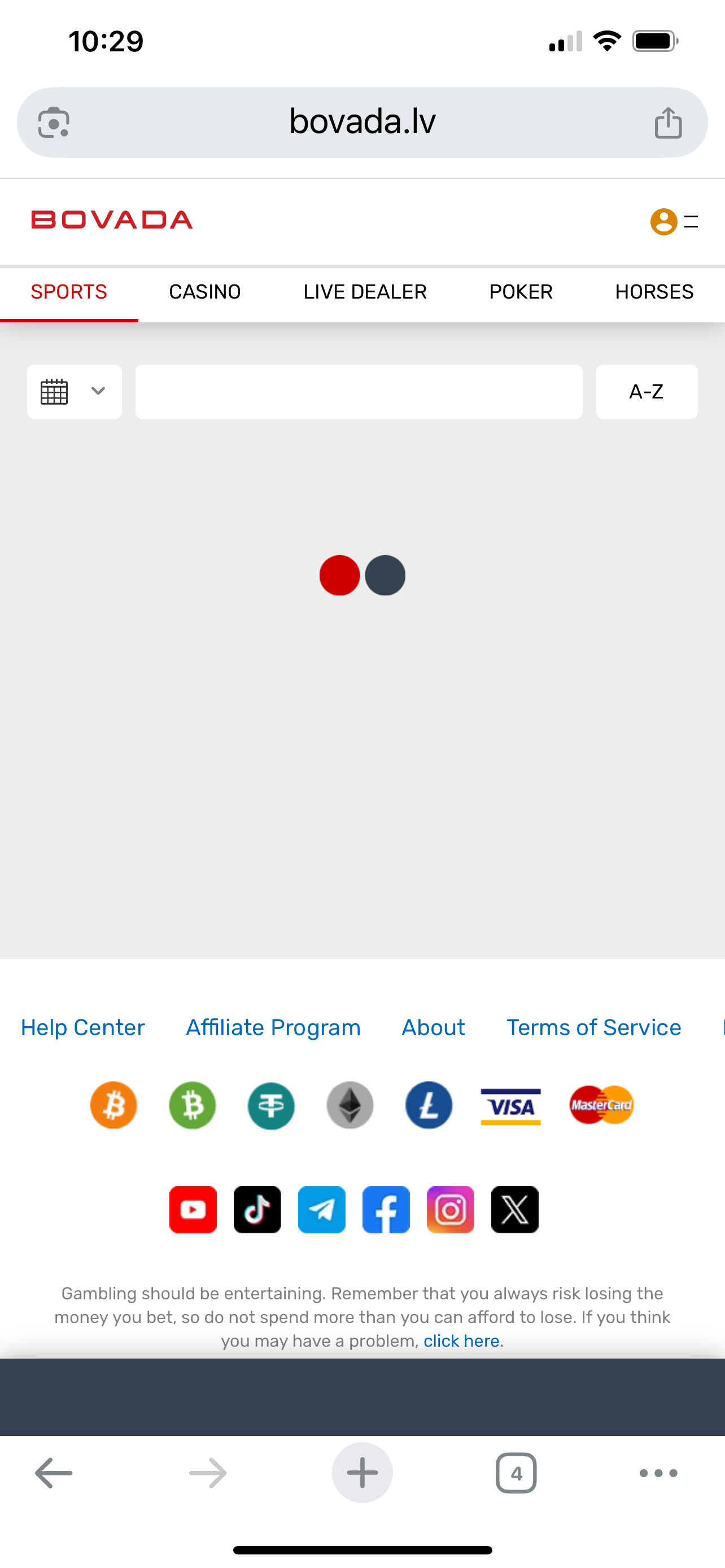Open the A-Z sports list
The width and height of the screenshot is (725, 1568).
click(647, 391)
